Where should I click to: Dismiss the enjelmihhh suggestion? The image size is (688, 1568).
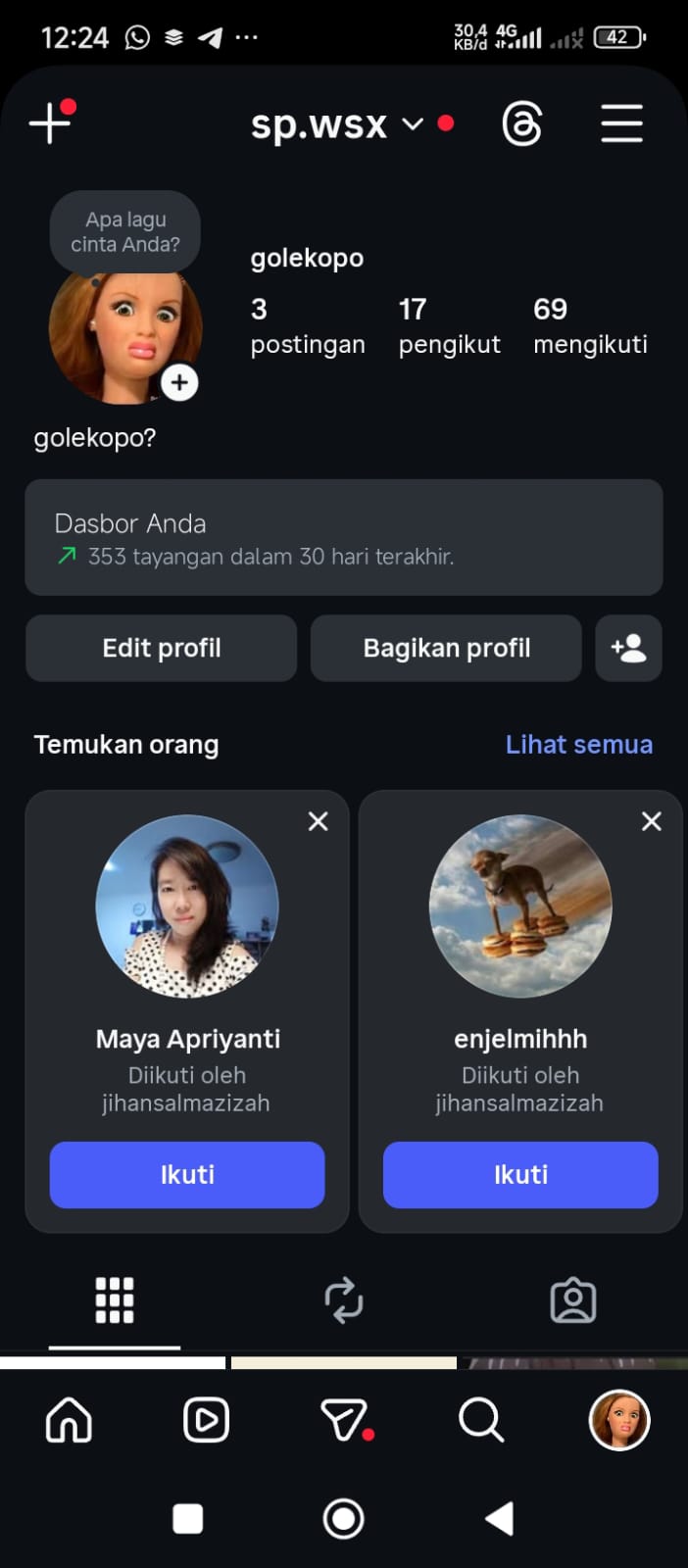click(x=651, y=821)
